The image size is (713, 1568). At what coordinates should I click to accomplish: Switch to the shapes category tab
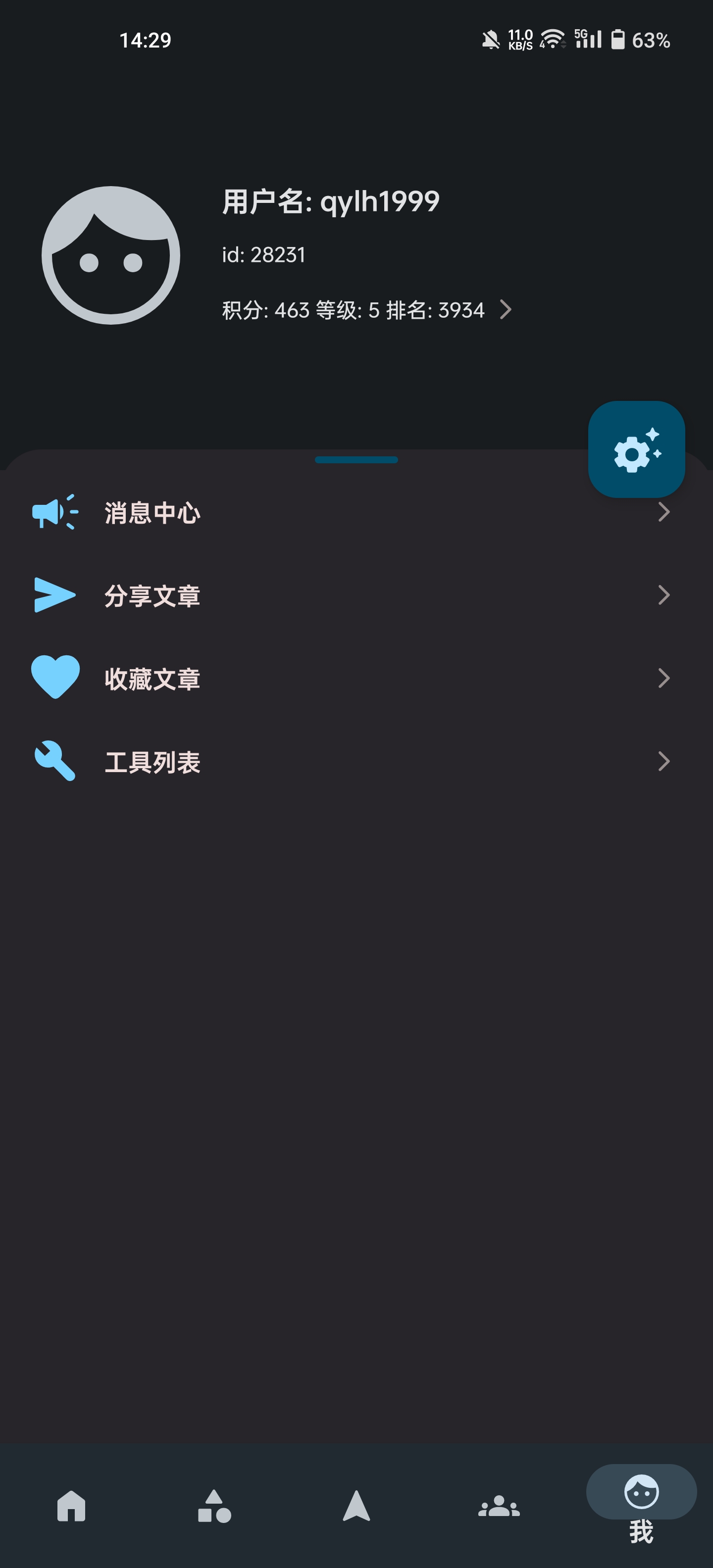(214, 1506)
